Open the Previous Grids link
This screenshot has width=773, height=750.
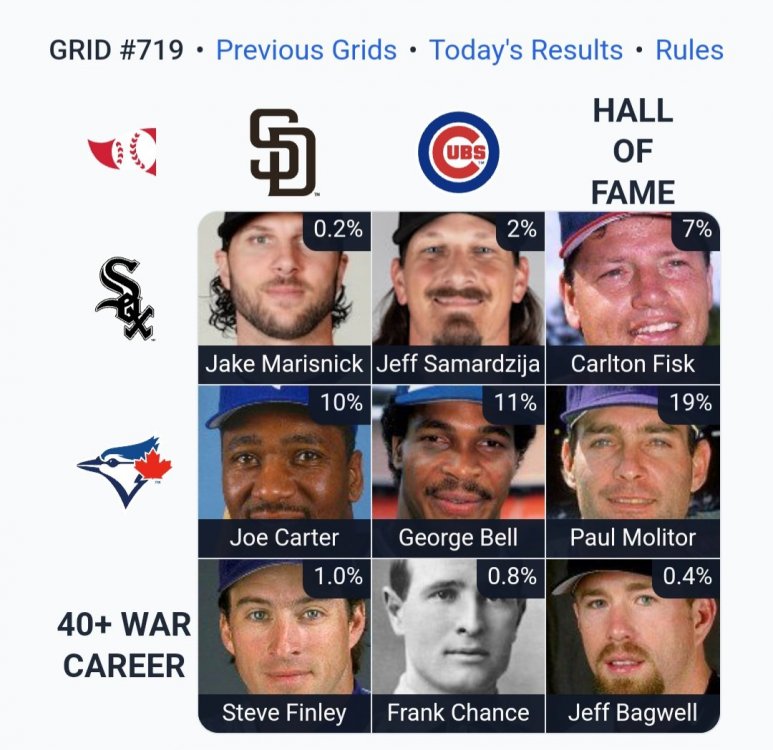pos(306,50)
